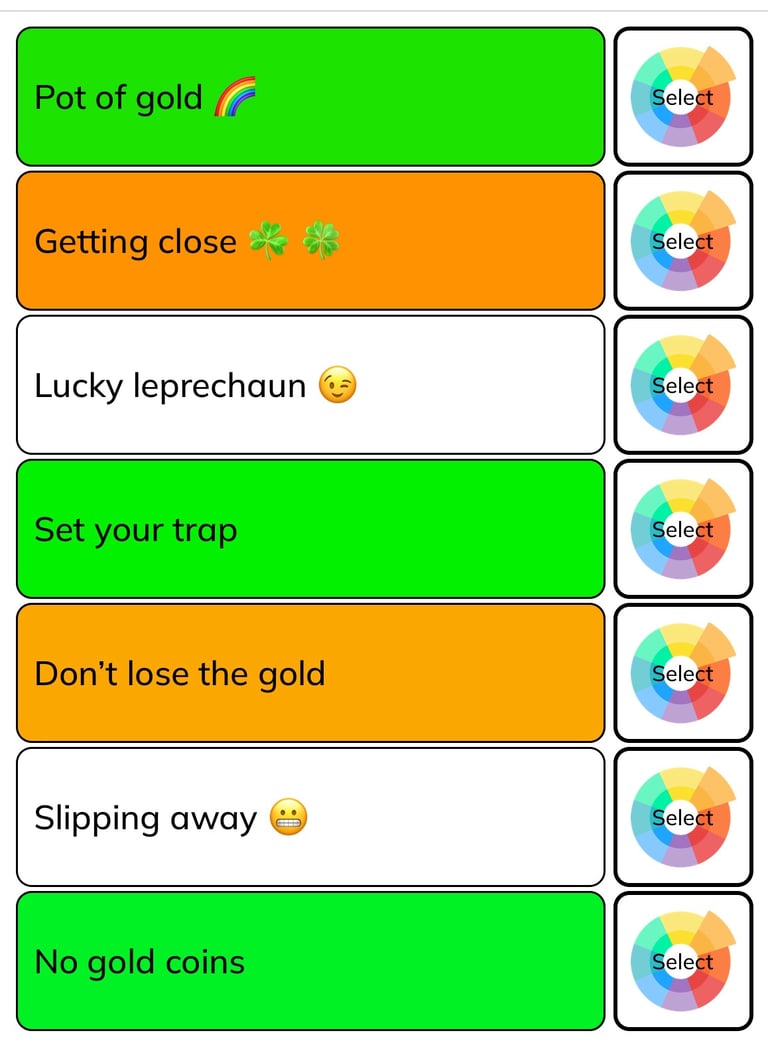Tap the color Select wheel for Pot of gold
The width and height of the screenshot is (768, 1049).
[x=682, y=97]
